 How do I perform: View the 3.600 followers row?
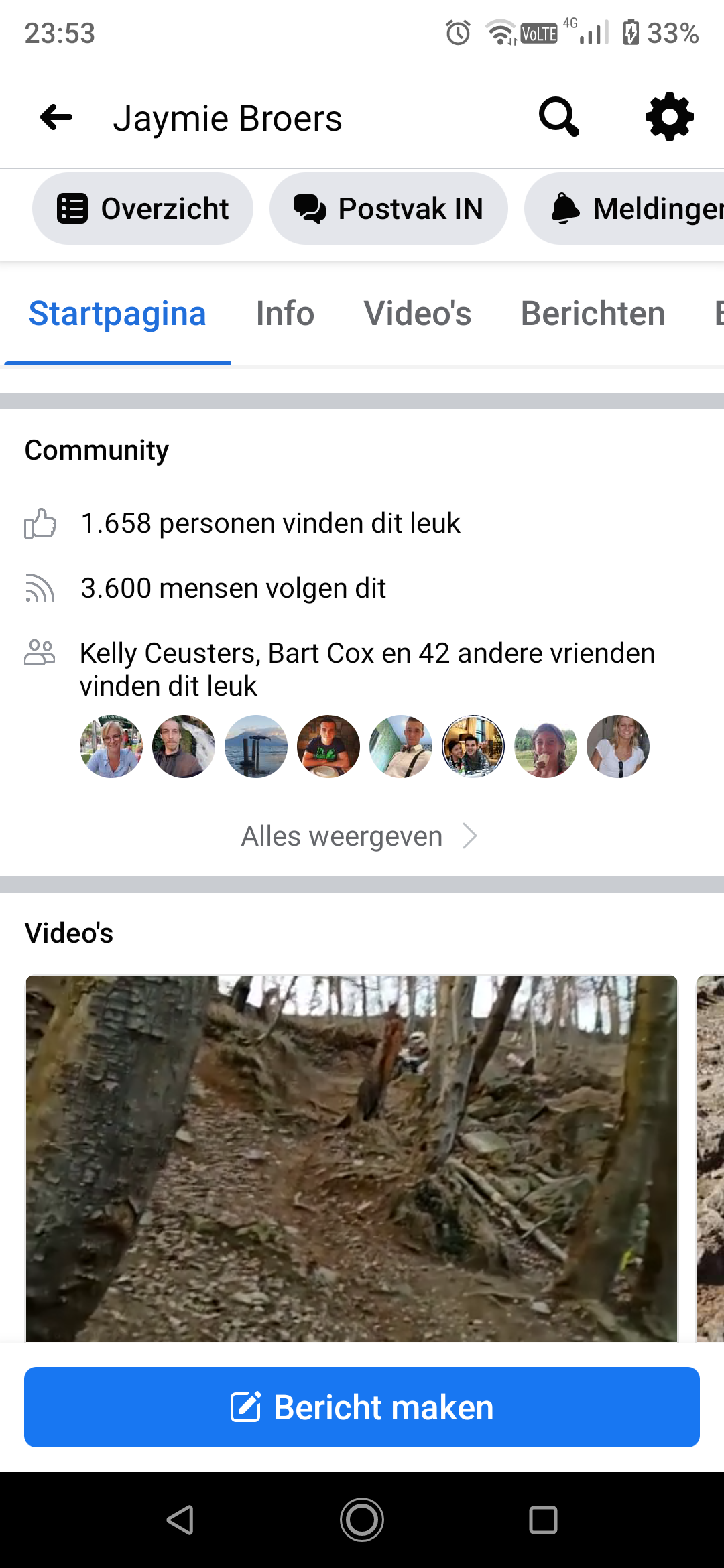tap(233, 588)
